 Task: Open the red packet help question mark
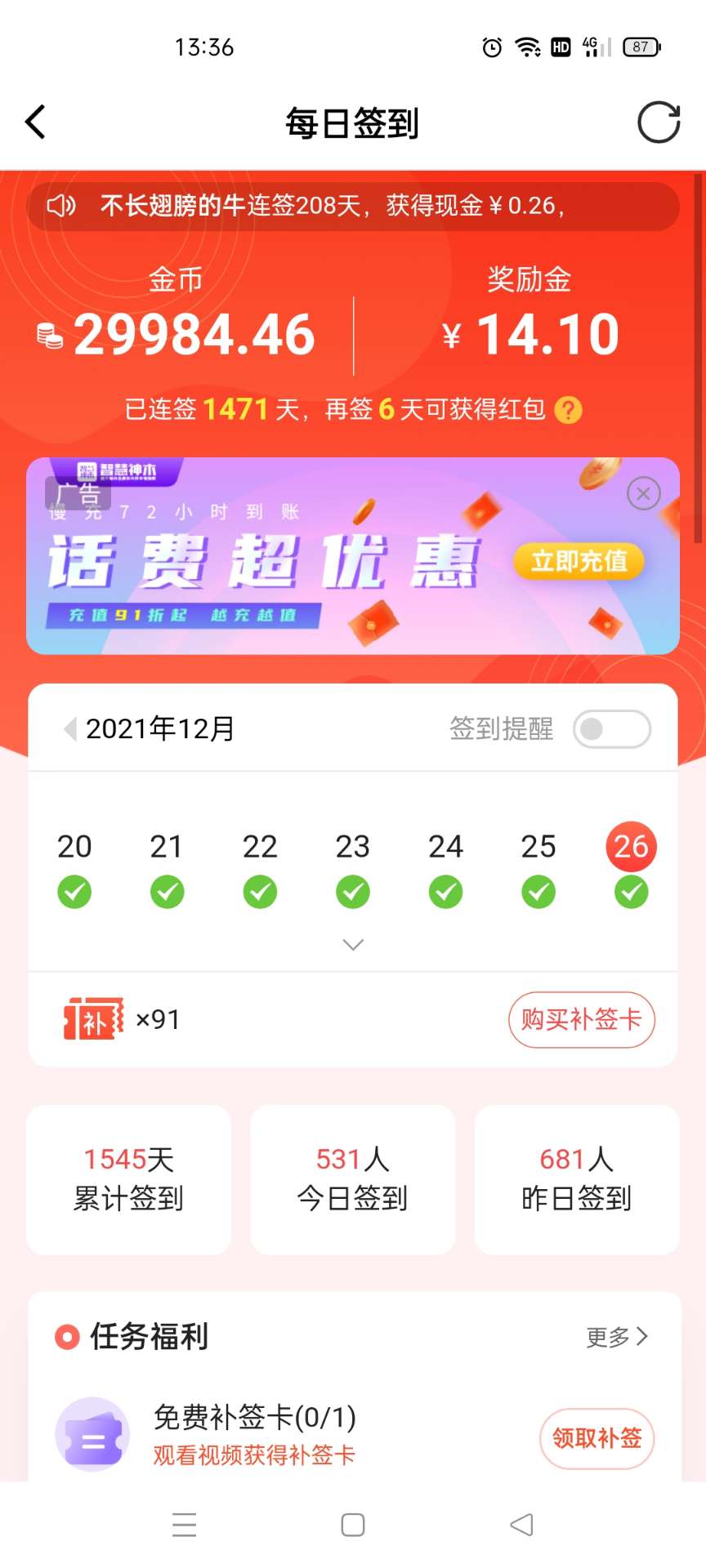pos(568,409)
